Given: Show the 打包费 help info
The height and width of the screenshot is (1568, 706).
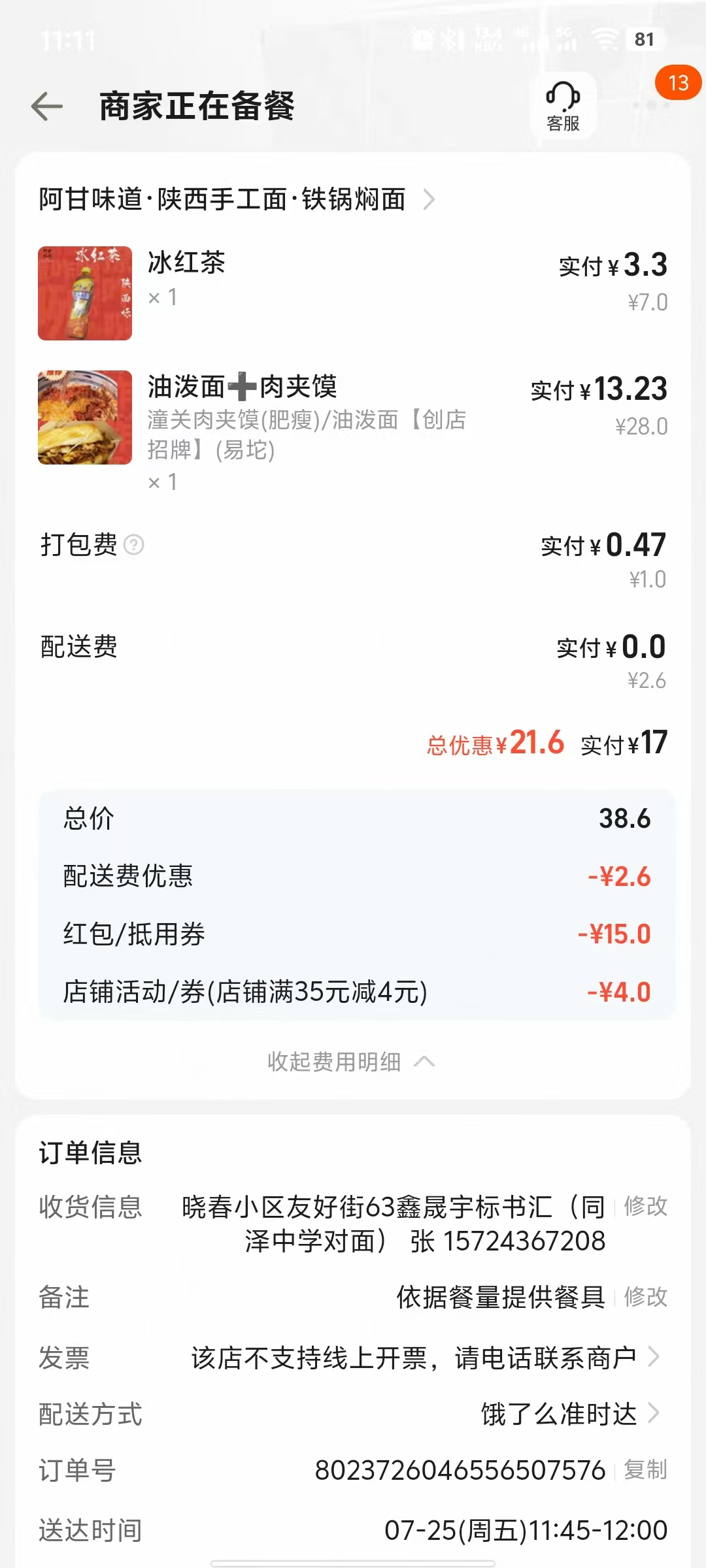Looking at the screenshot, I should (x=134, y=544).
